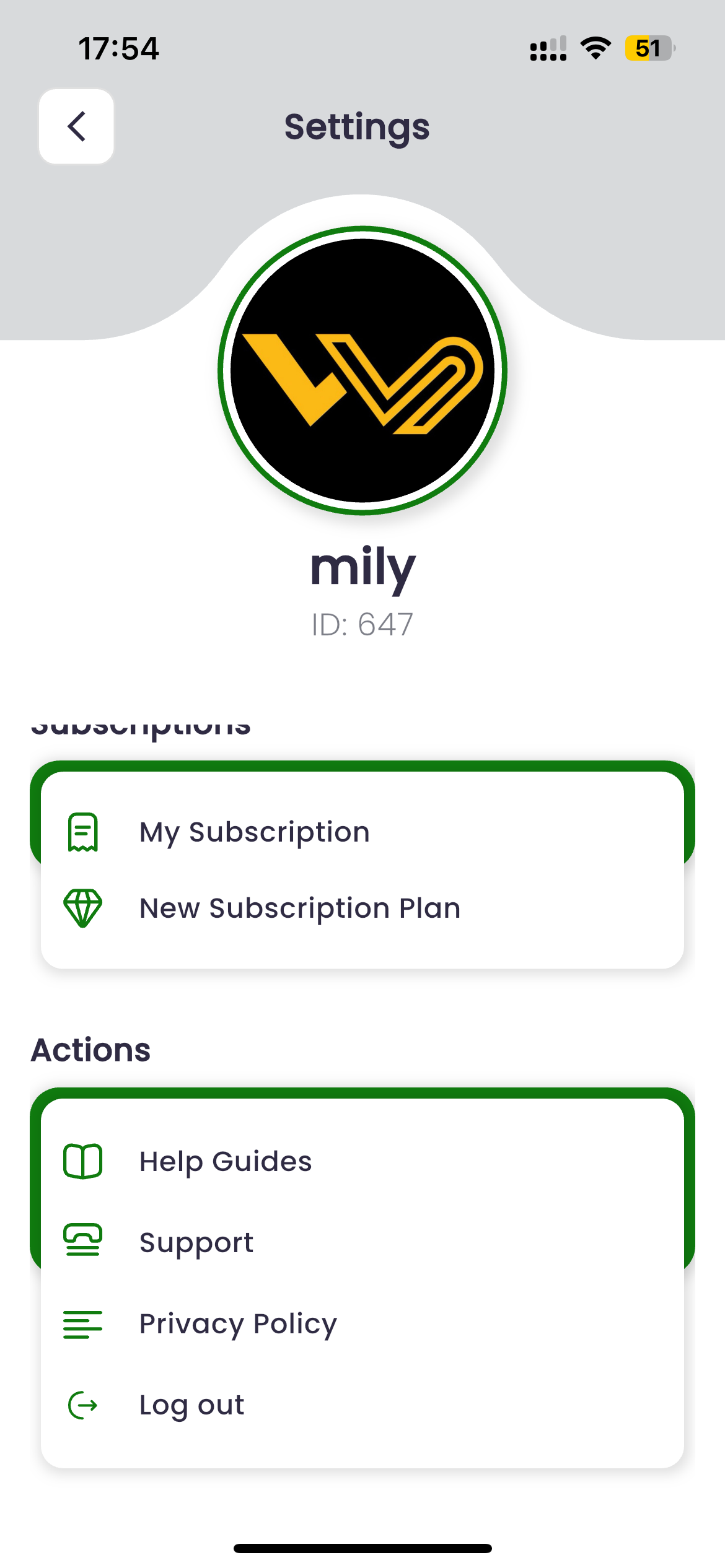This screenshot has height=1568, width=725.
Task: Go back from Settings
Action: coord(76,126)
